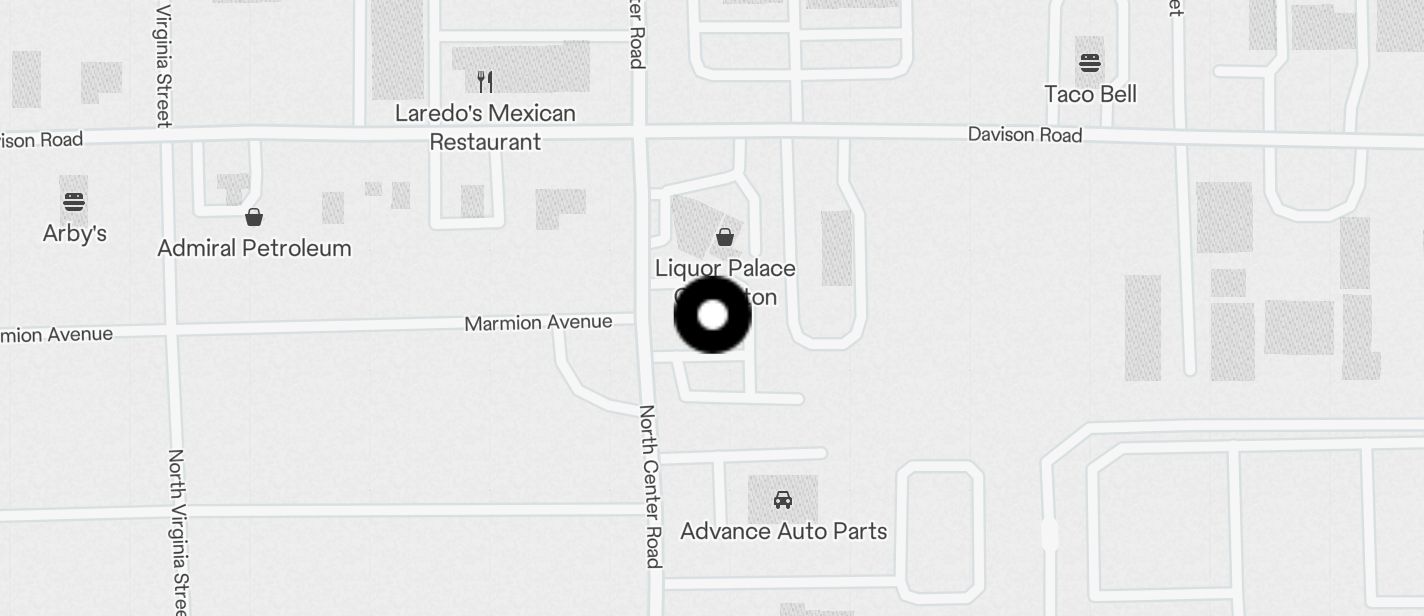Tap the Liquor Palace shop icon

(x=725, y=238)
